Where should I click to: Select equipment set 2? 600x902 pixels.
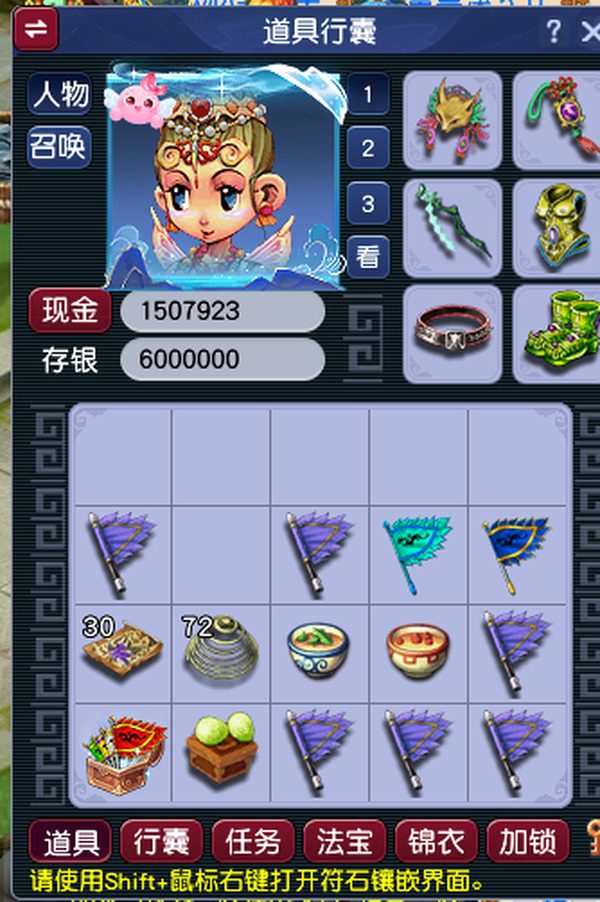[368, 148]
